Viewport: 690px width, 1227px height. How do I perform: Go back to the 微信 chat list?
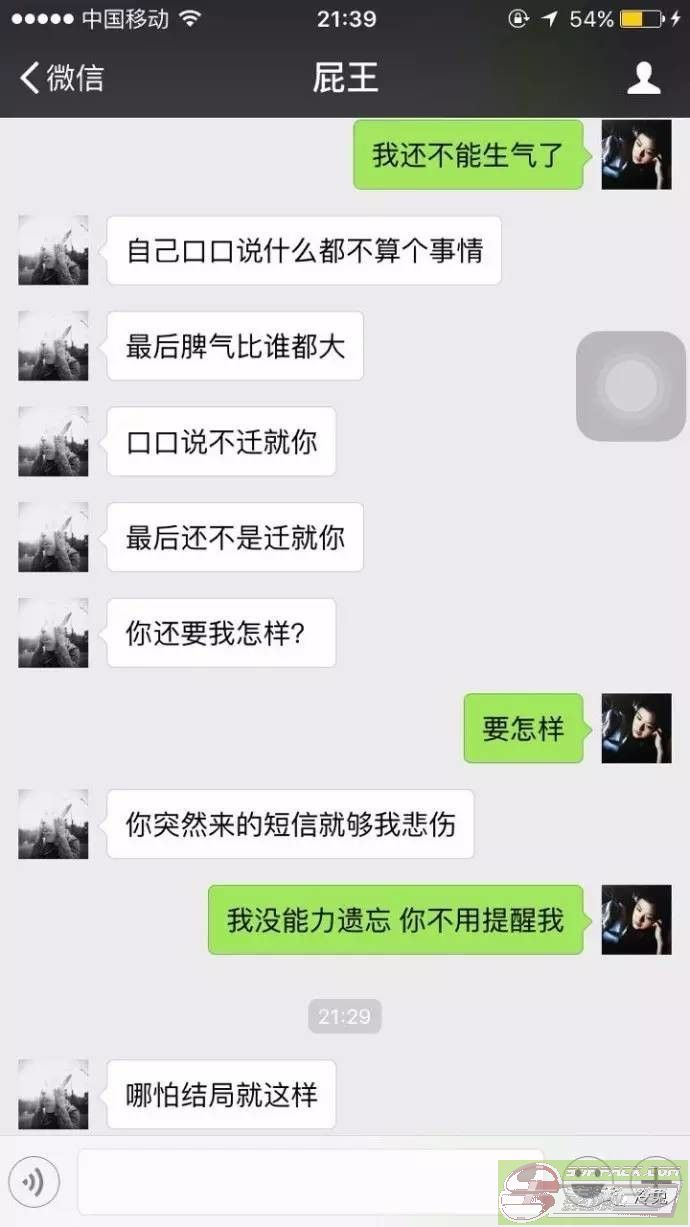tap(62, 78)
